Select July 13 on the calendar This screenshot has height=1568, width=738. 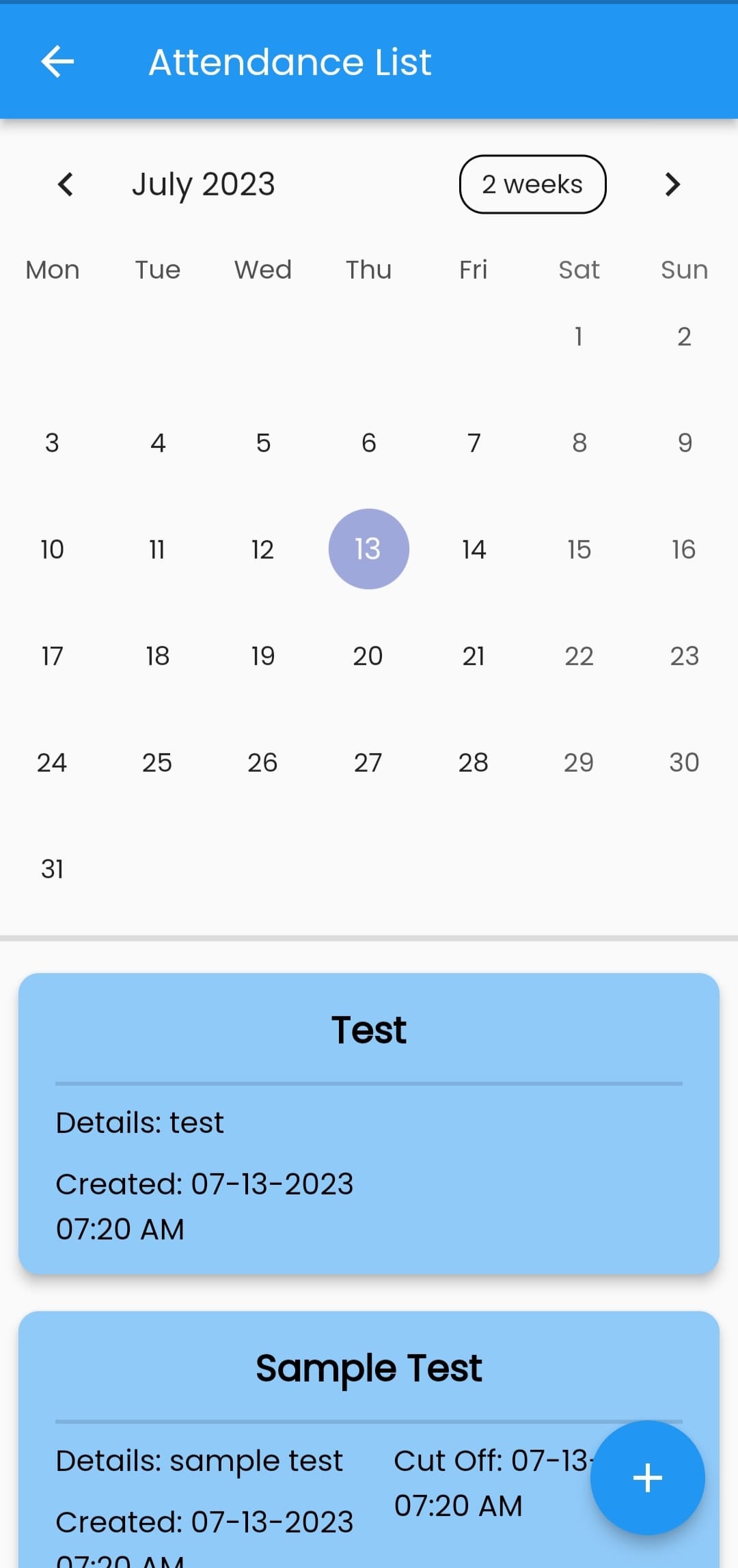coord(369,549)
